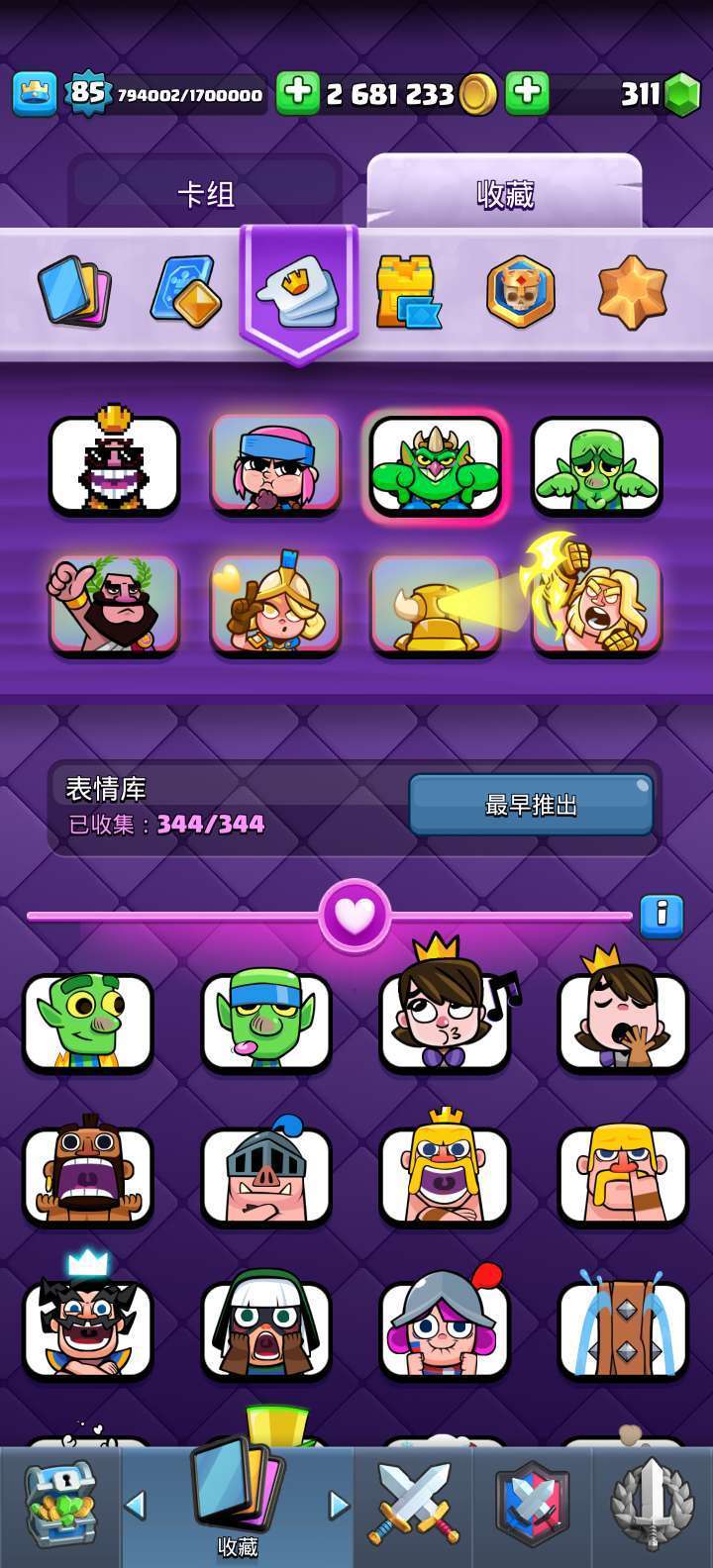Tap the green plus next to gold coins

click(x=297, y=94)
